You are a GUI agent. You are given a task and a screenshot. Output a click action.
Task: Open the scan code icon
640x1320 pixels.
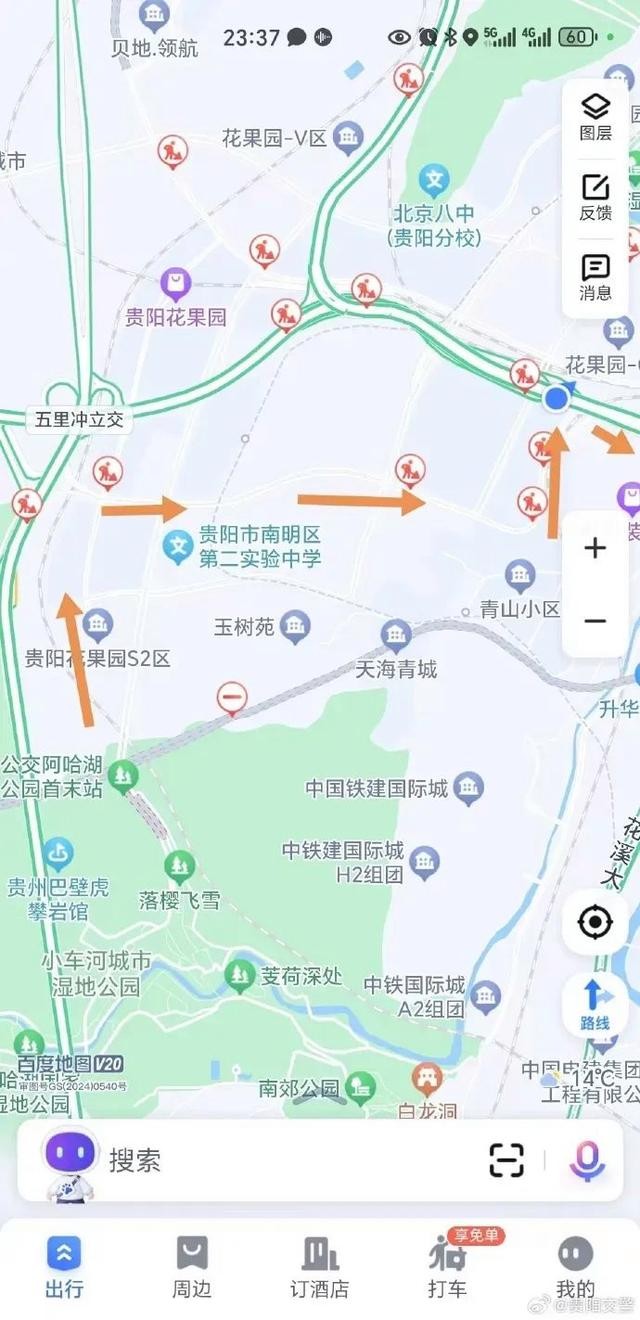tap(507, 1160)
